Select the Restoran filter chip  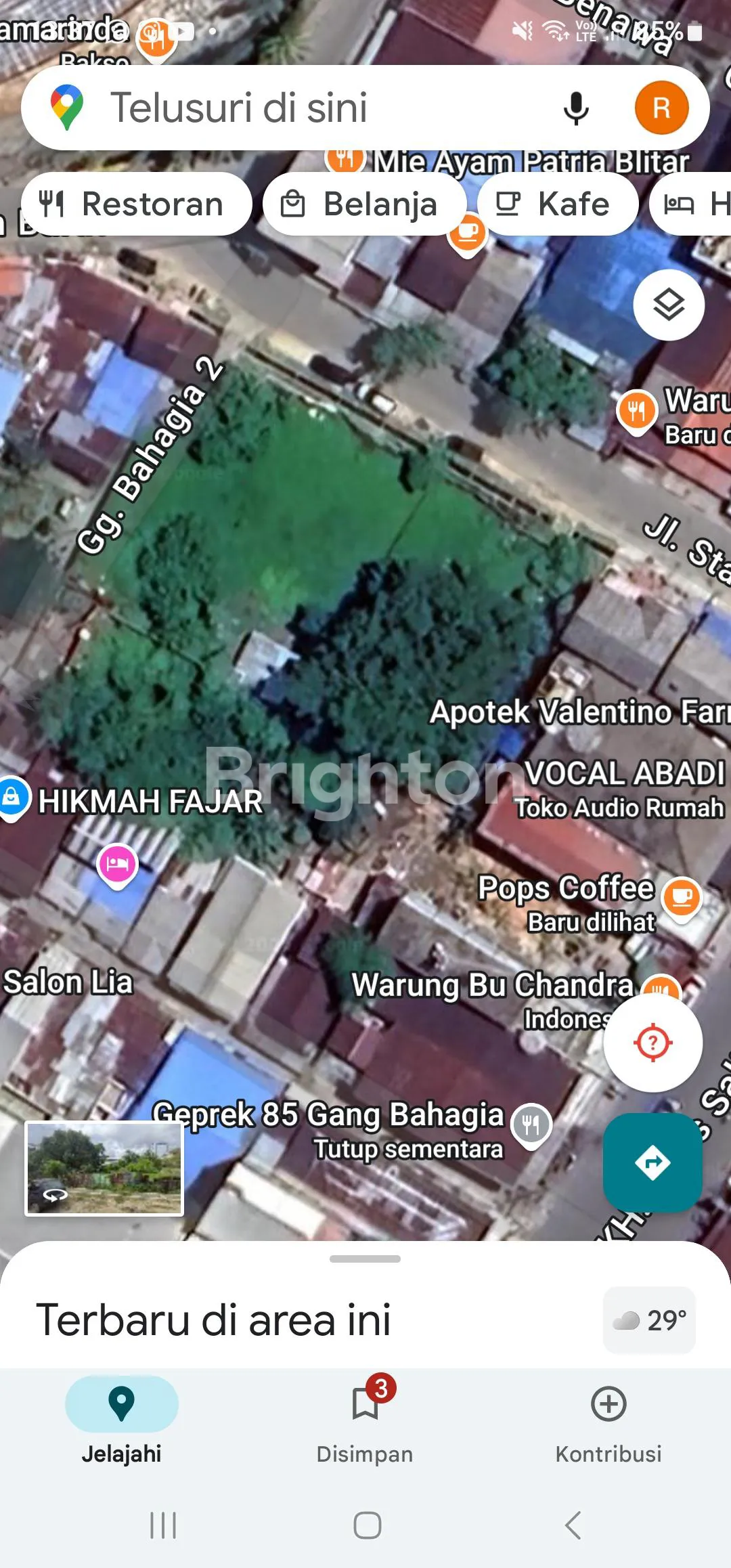click(135, 204)
